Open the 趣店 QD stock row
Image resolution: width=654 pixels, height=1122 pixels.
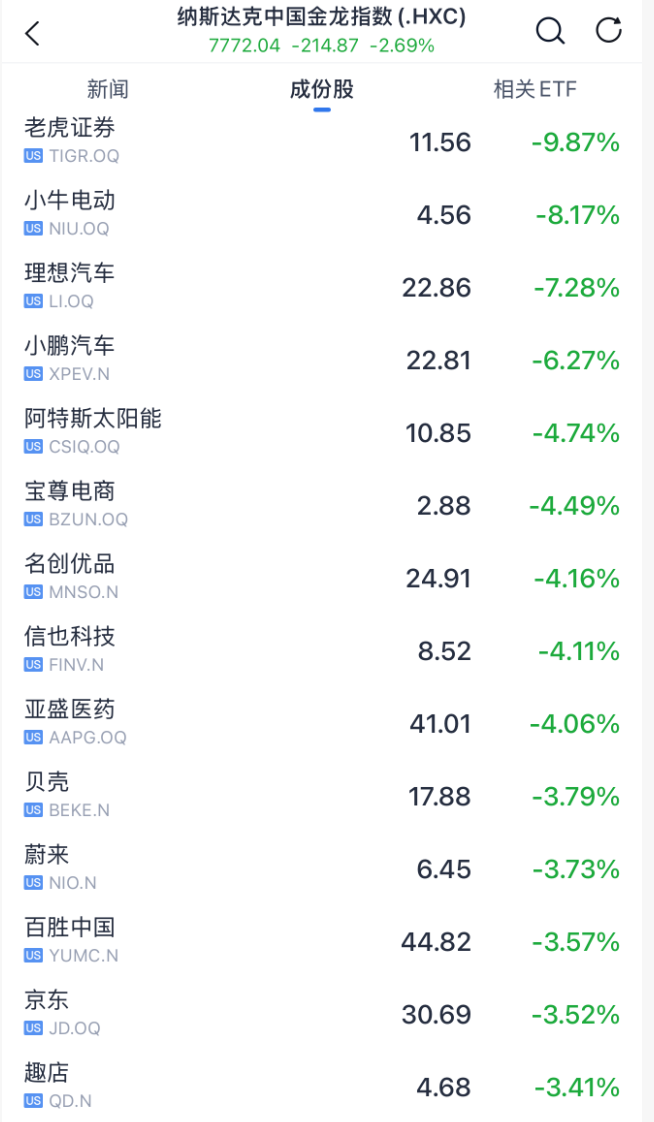[327, 1086]
